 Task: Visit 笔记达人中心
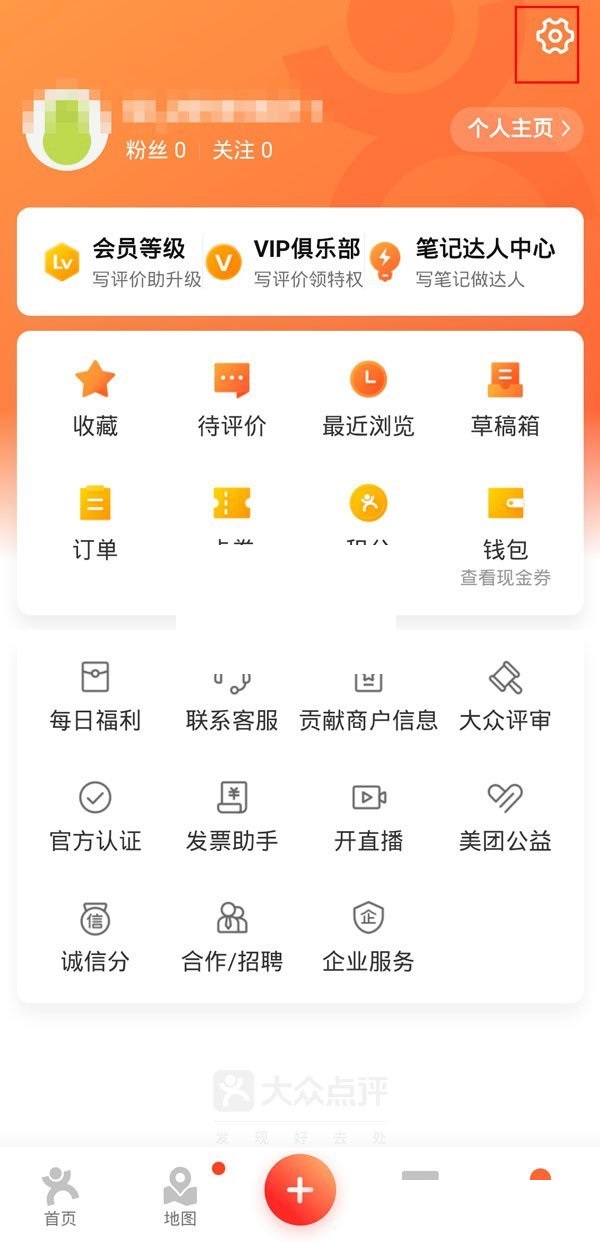(463, 262)
